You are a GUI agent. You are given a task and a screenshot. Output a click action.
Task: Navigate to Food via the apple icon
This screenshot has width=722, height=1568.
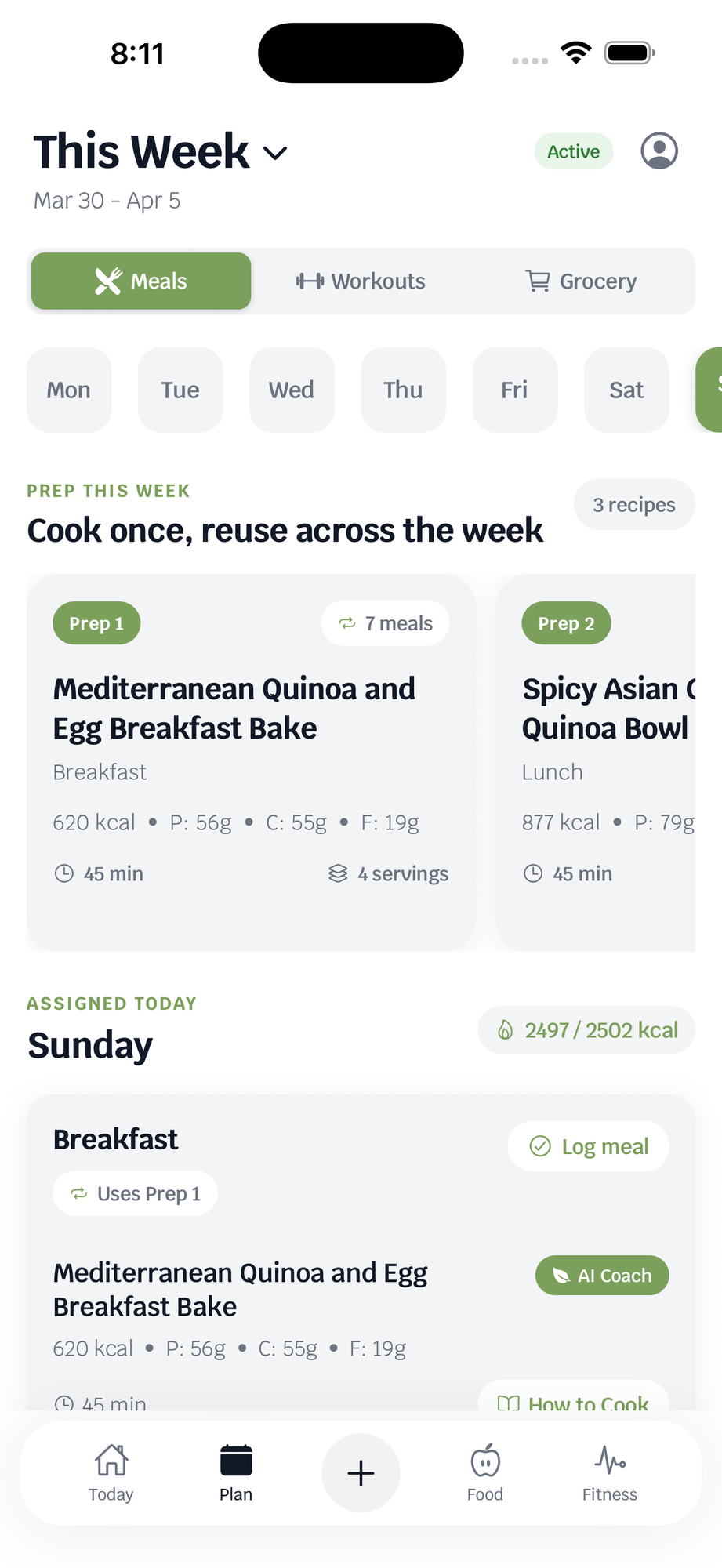(484, 1472)
